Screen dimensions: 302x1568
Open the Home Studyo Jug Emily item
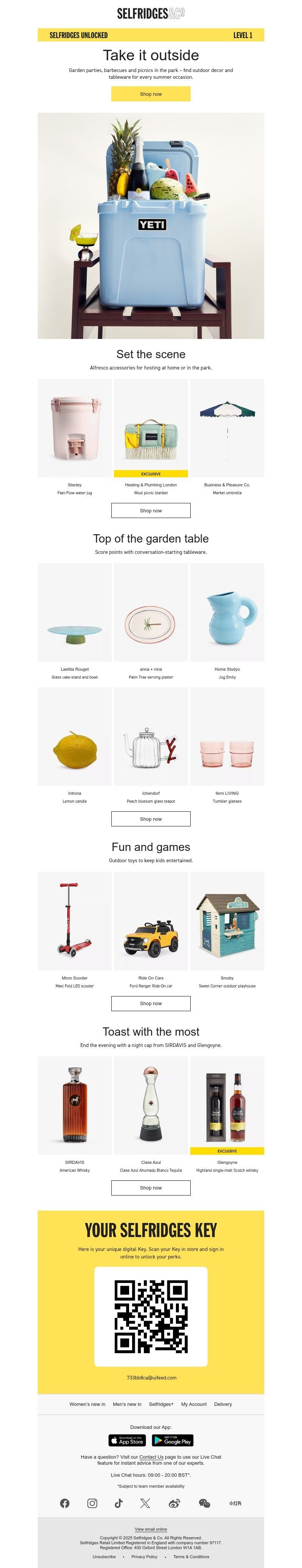click(226, 612)
